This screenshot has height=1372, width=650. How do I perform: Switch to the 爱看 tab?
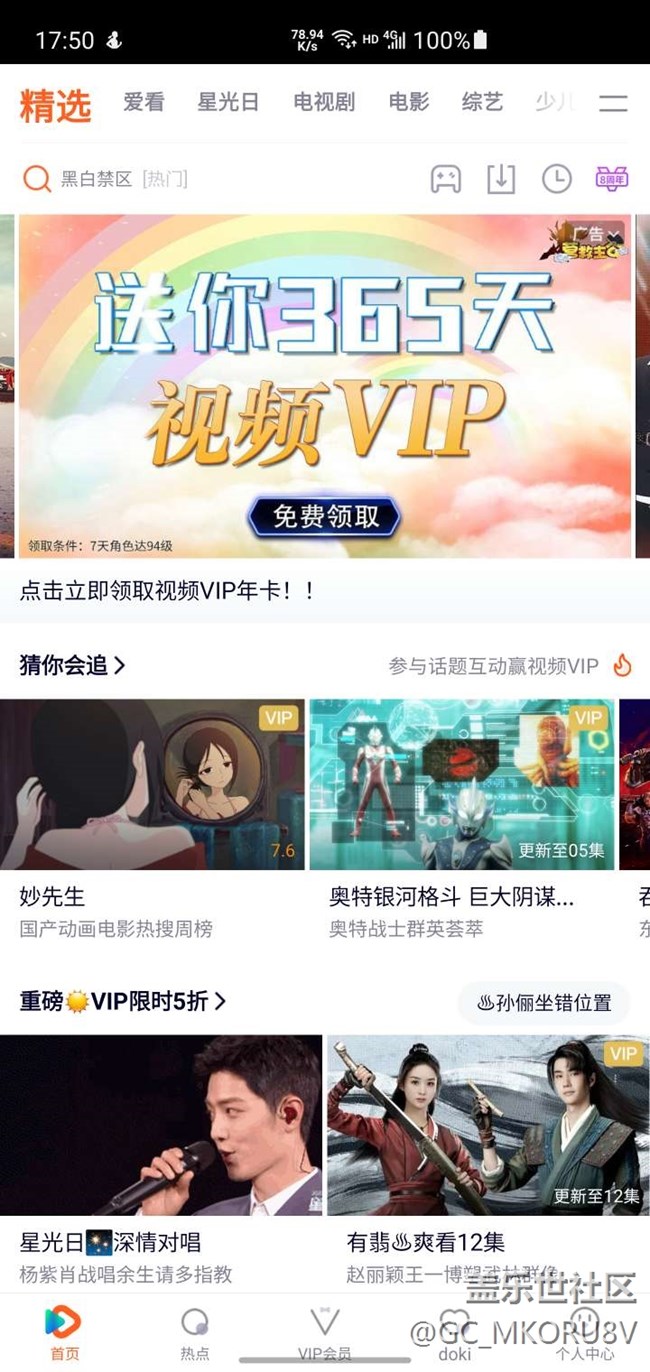[144, 102]
